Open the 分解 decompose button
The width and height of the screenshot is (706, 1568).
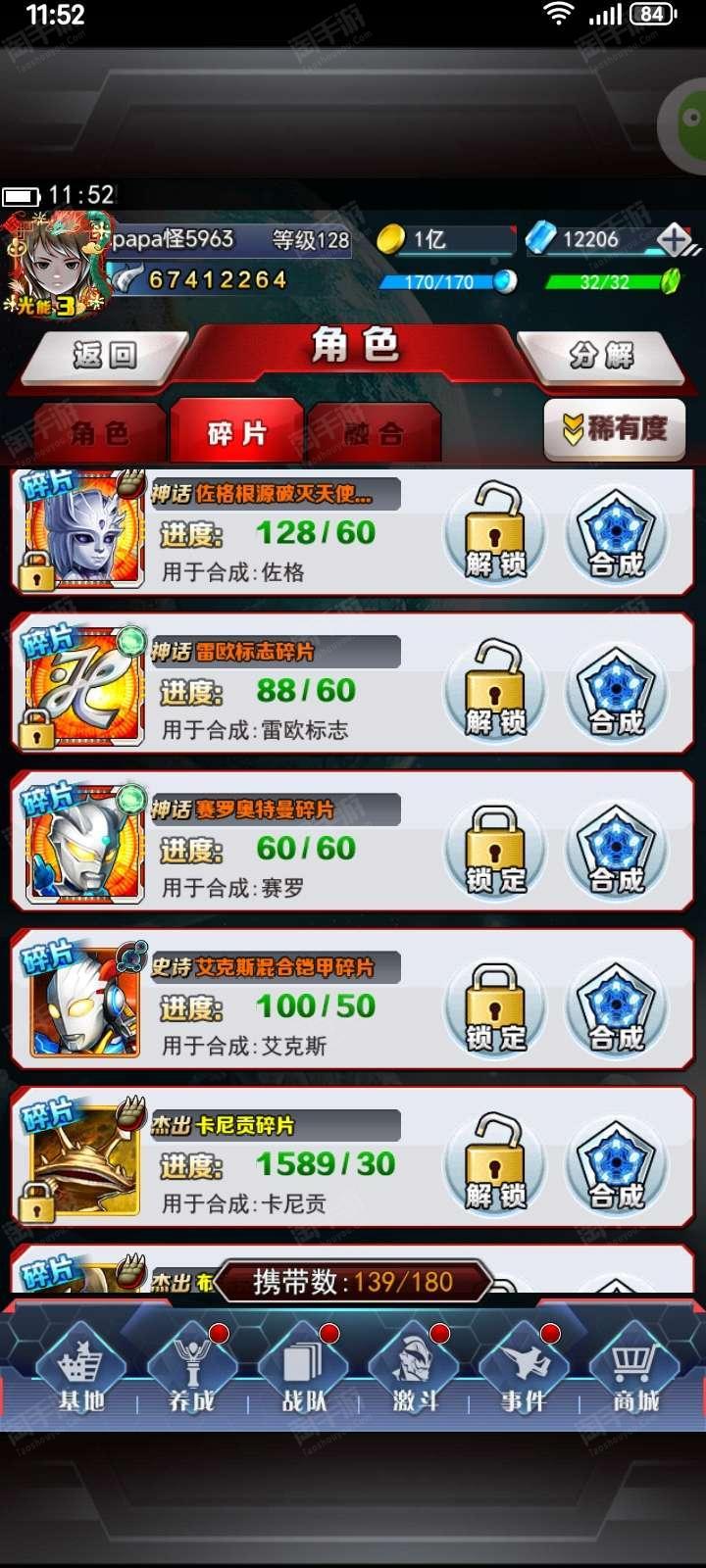[602, 354]
